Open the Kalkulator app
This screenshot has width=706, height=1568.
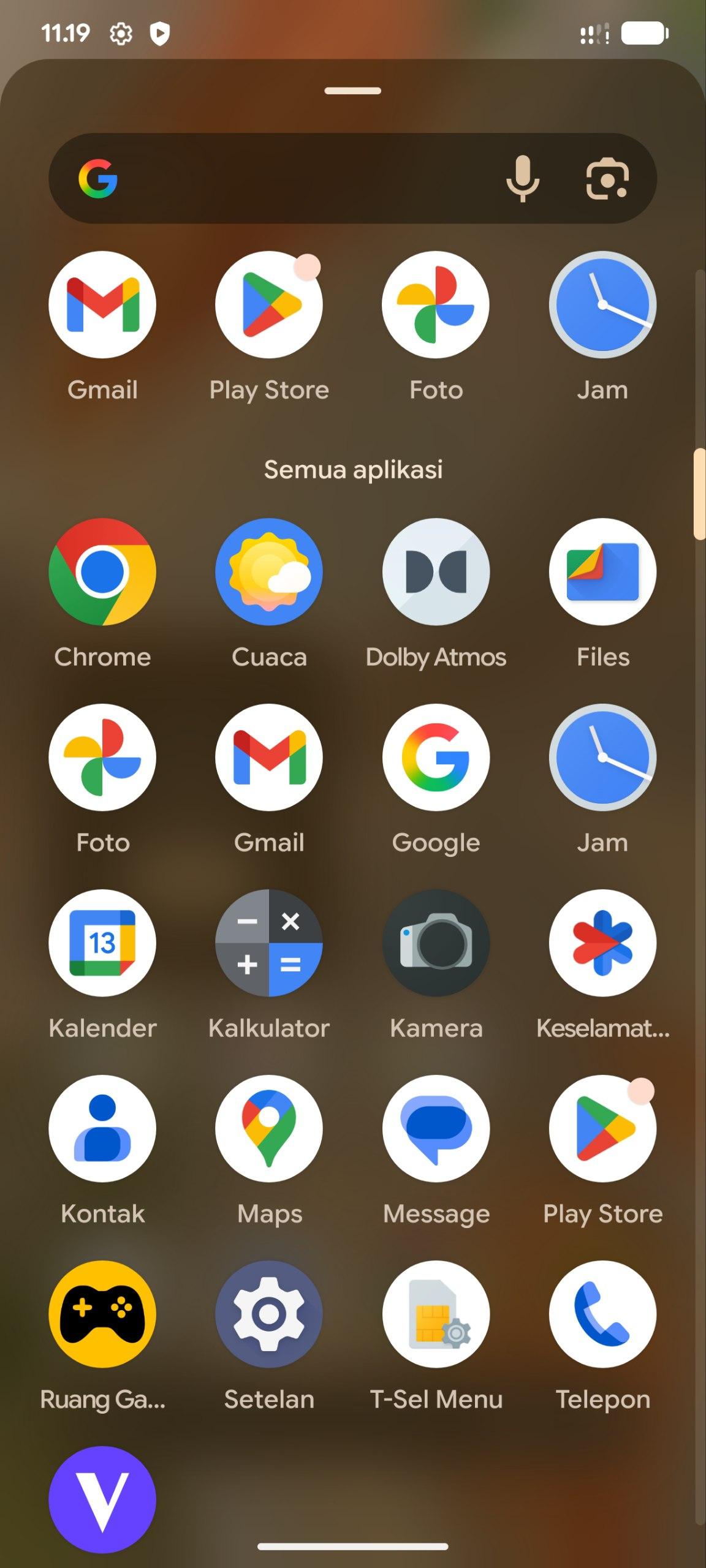[269, 943]
